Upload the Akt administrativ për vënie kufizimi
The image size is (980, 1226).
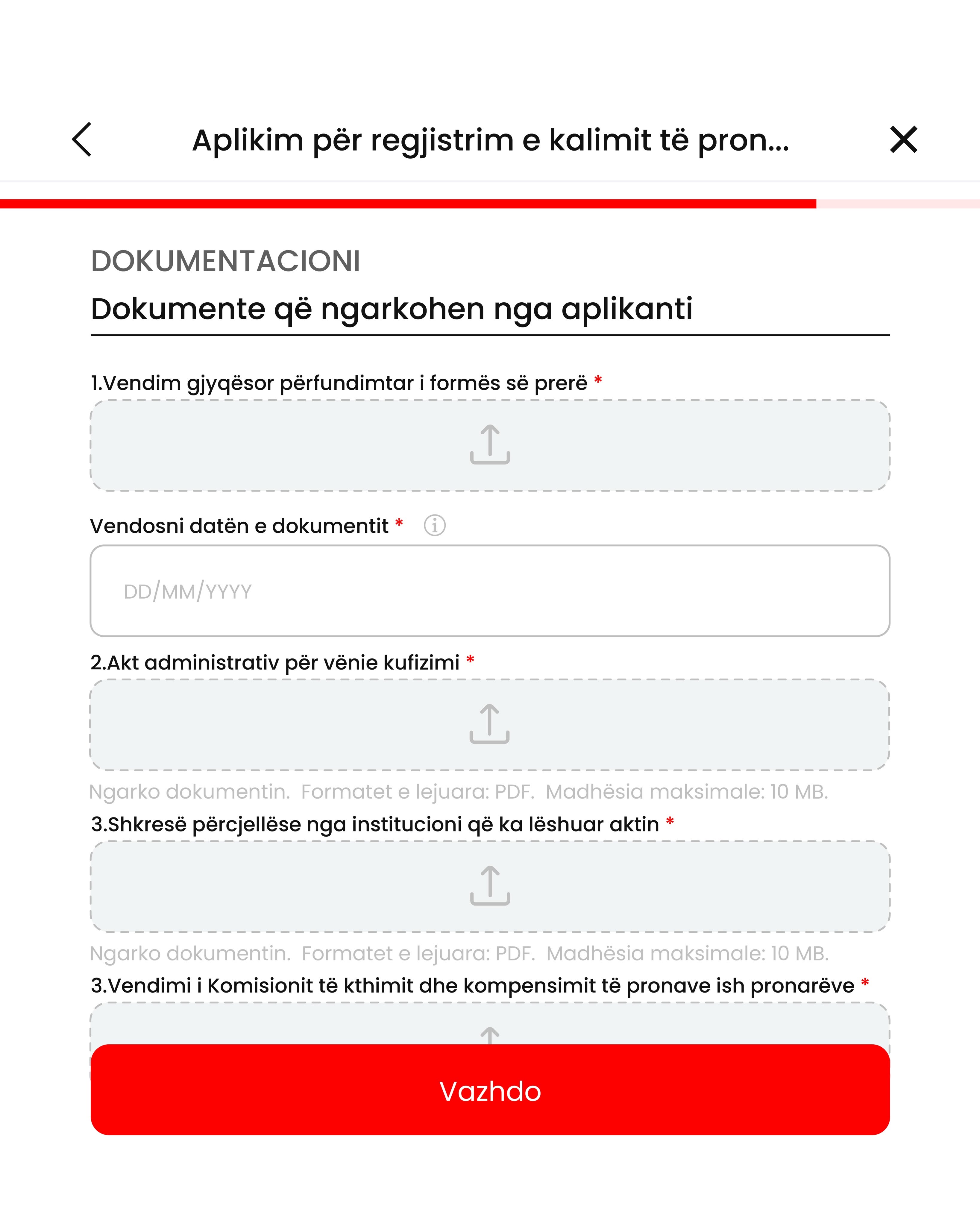coord(490,725)
